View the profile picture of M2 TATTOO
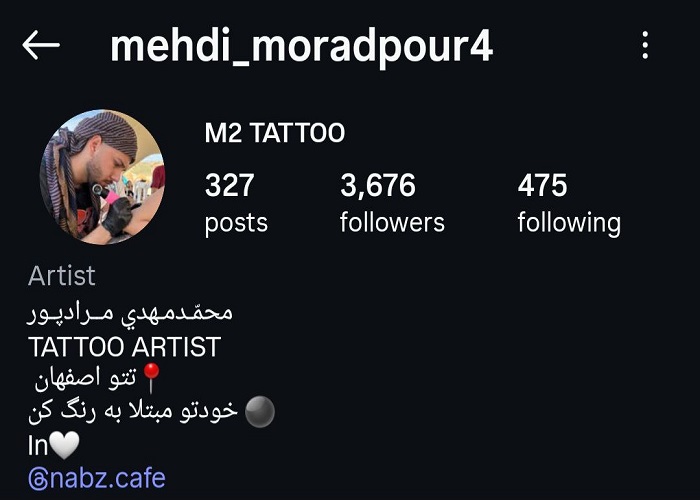The image size is (700, 500). coord(102,176)
